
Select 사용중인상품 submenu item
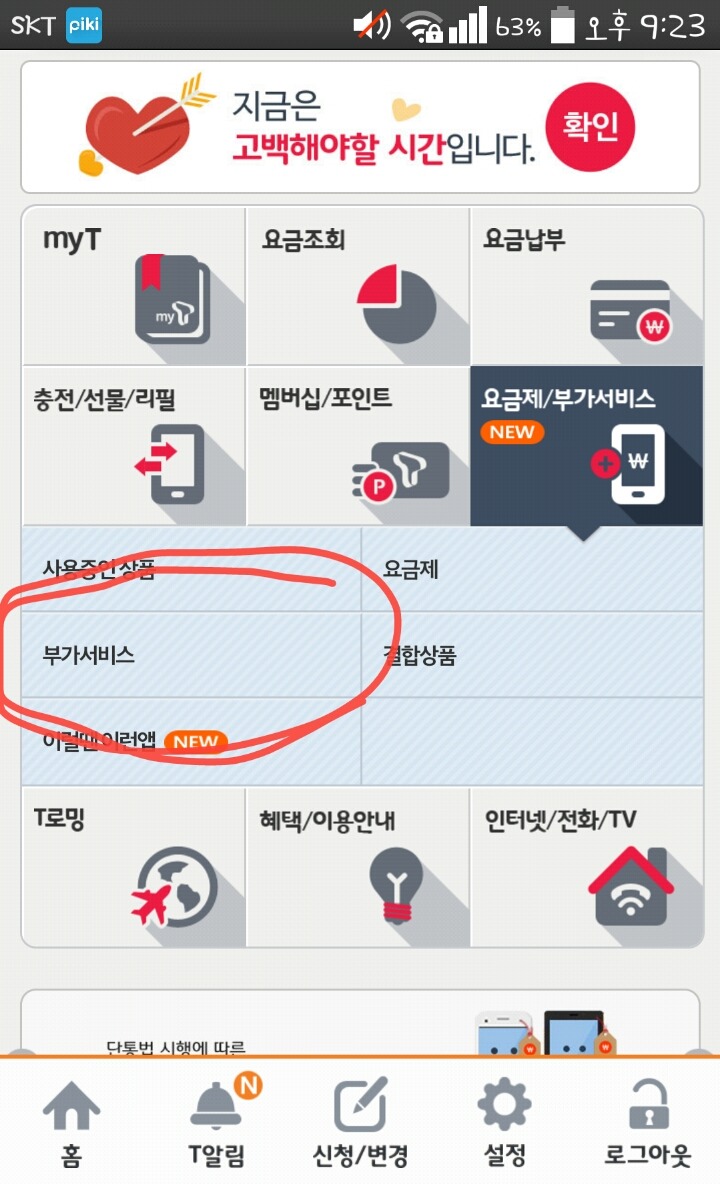click(x=190, y=569)
